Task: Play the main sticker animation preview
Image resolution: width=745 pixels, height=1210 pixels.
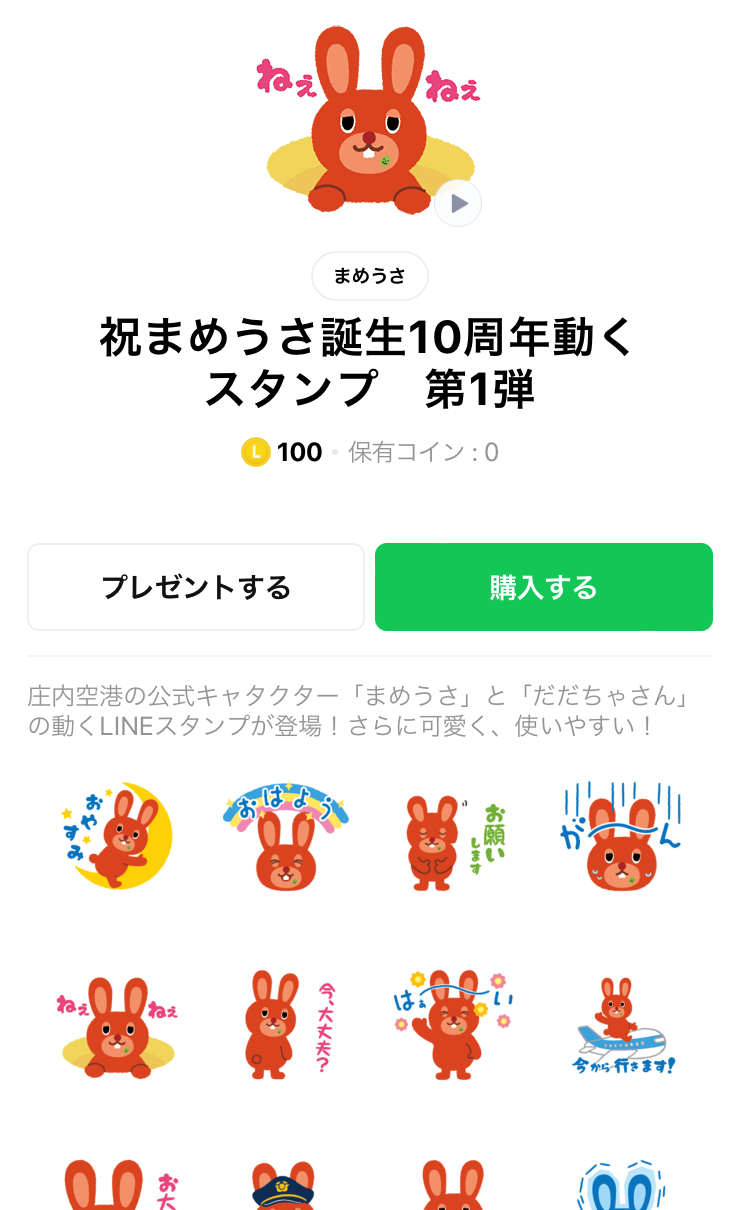Action: [x=458, y=204]
